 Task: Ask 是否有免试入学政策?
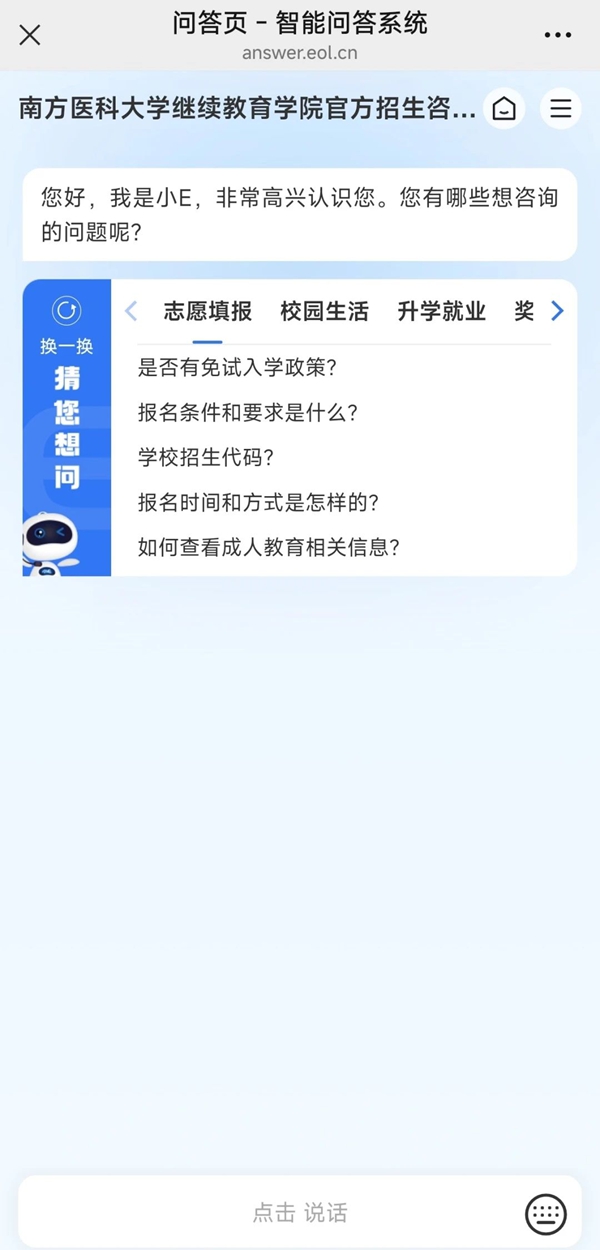pyautogui.click(x=237, y=367)
